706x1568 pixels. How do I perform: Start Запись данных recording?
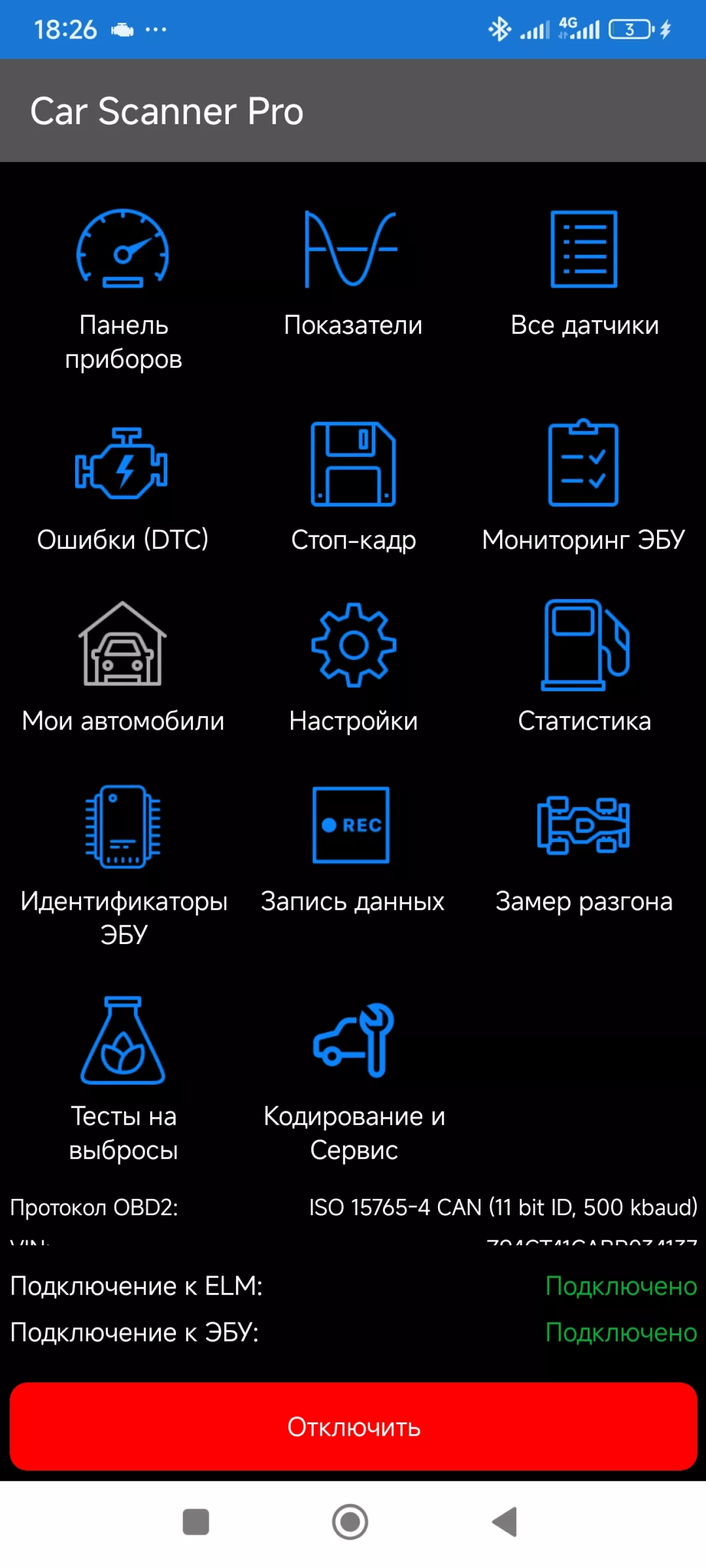(352, 849)
